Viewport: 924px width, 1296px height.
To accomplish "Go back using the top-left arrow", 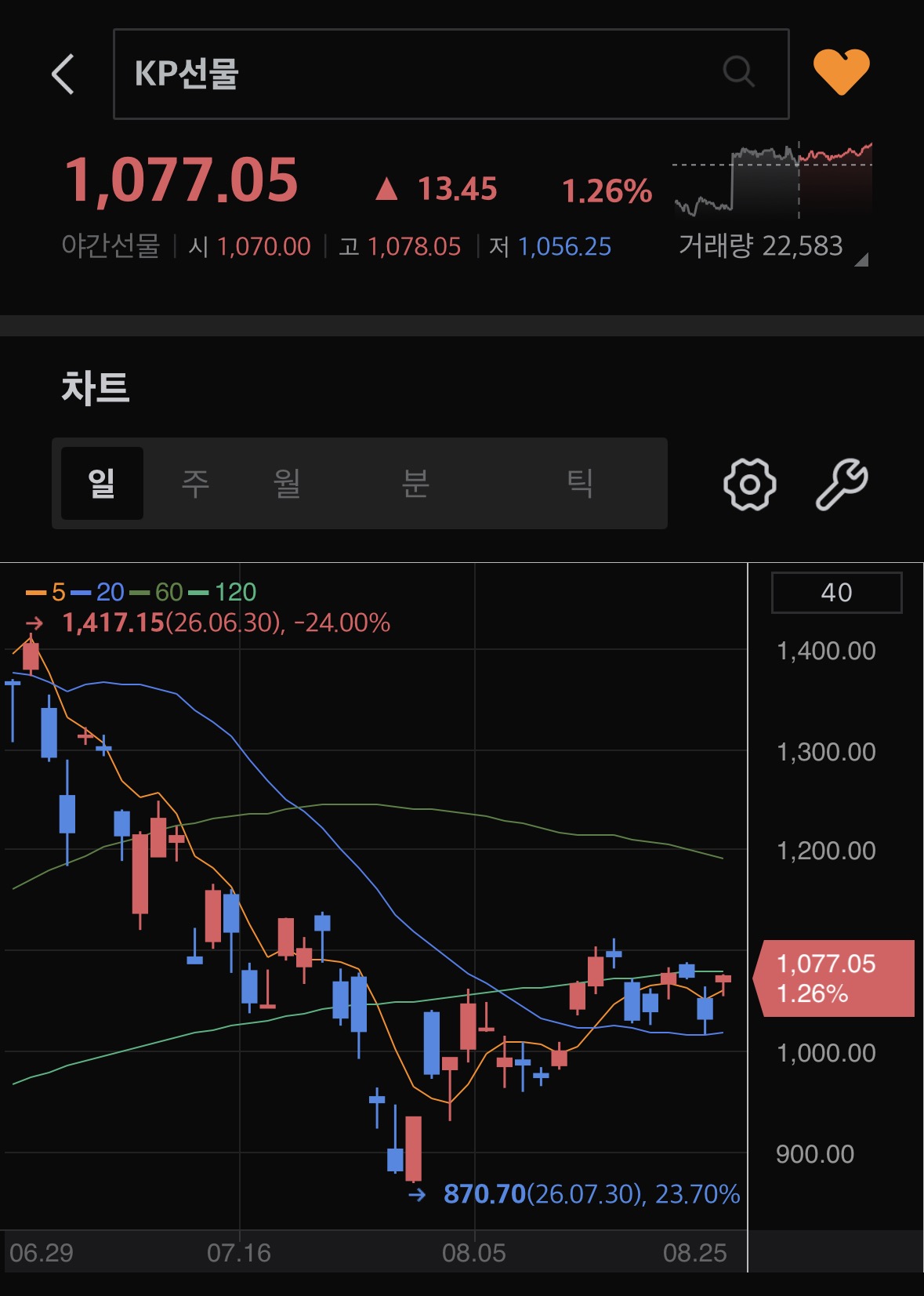I will coord(63,74).
